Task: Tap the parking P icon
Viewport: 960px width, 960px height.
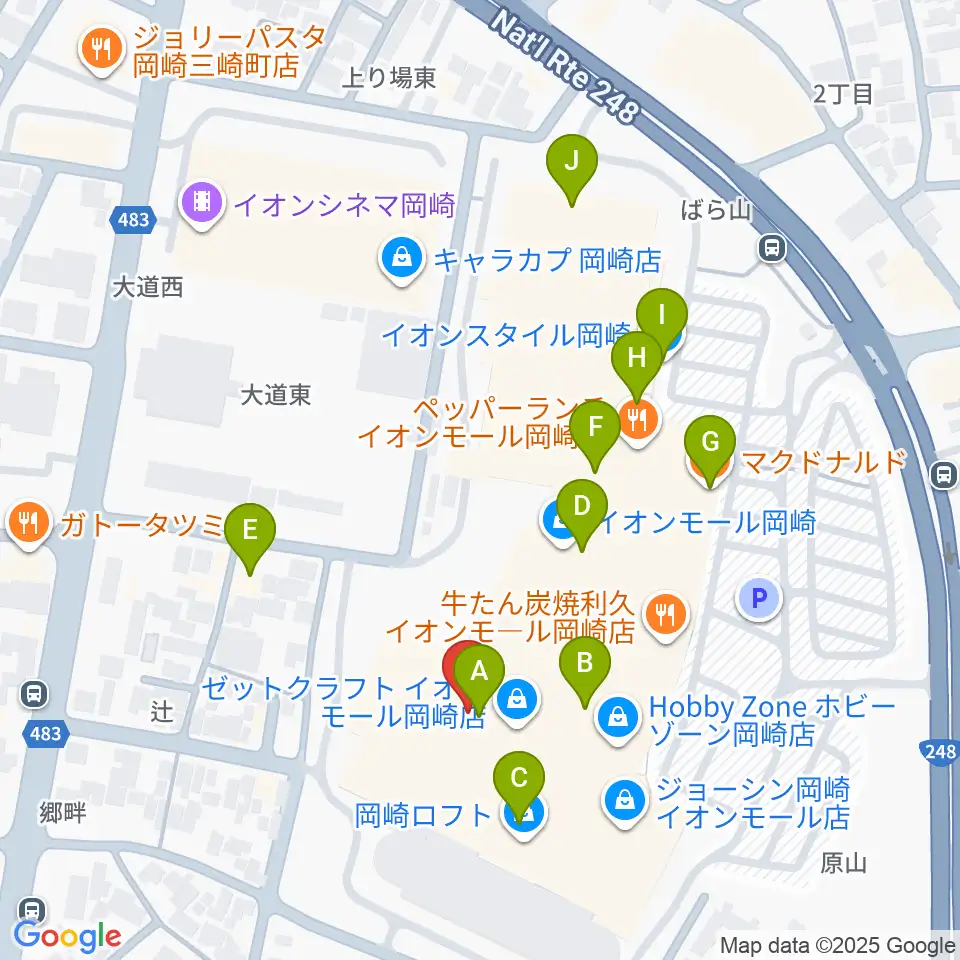Action: tap(759, 599)
